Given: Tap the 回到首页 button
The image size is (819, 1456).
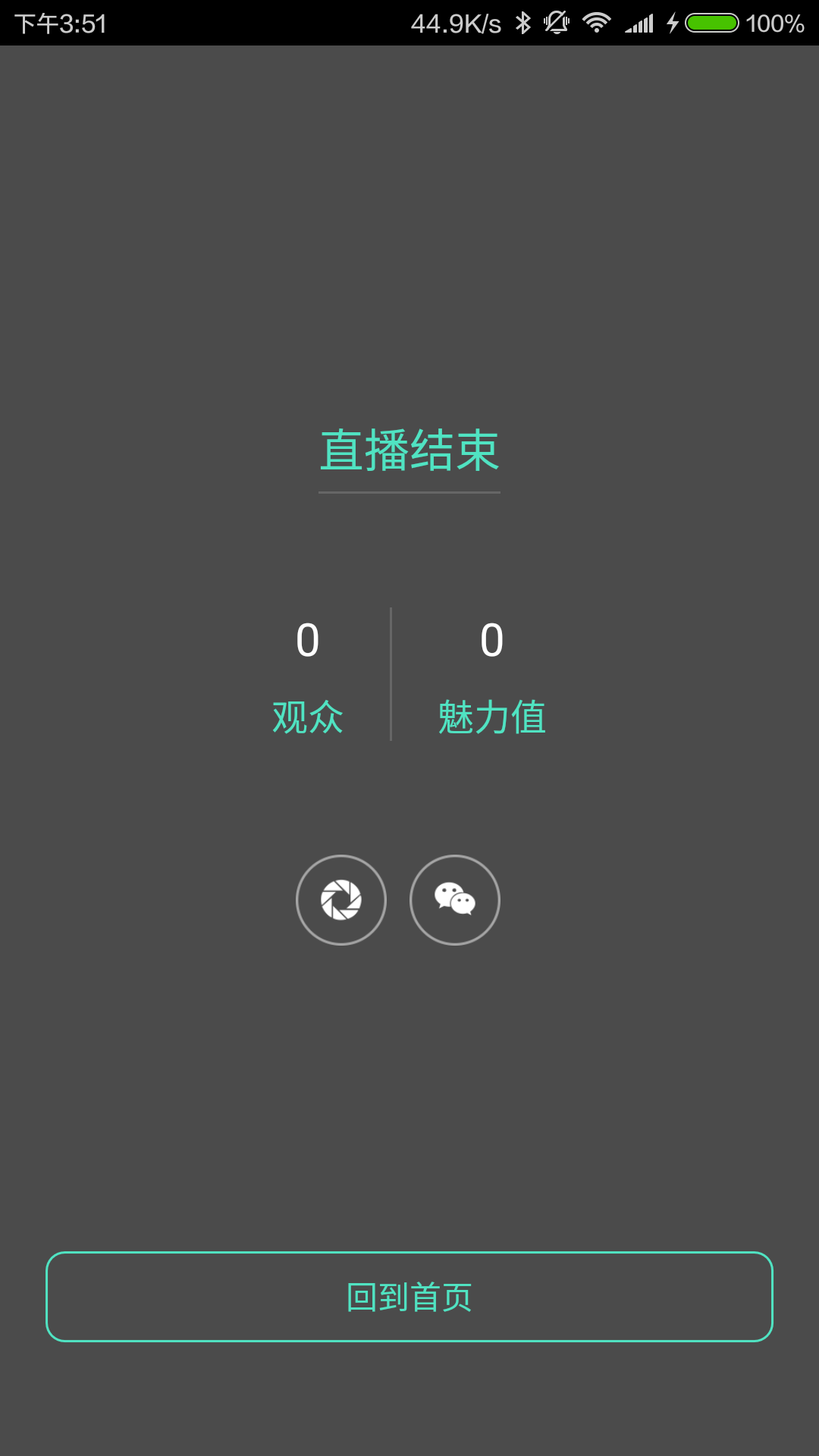Looking at the screenshot, I should [409, 1297].
